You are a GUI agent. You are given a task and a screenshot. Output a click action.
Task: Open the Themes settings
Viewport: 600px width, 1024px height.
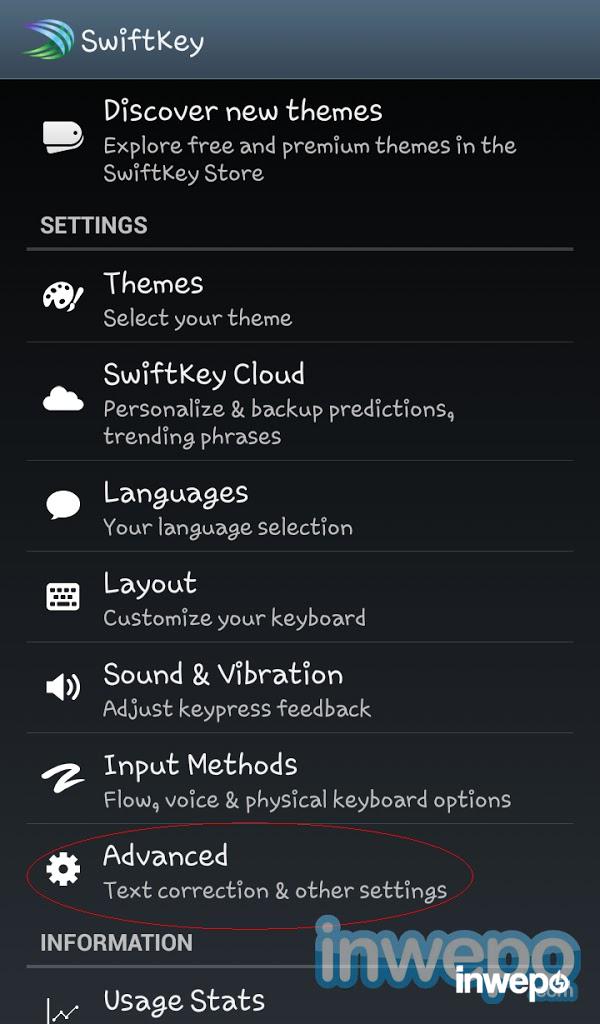[x=300, y=298]
